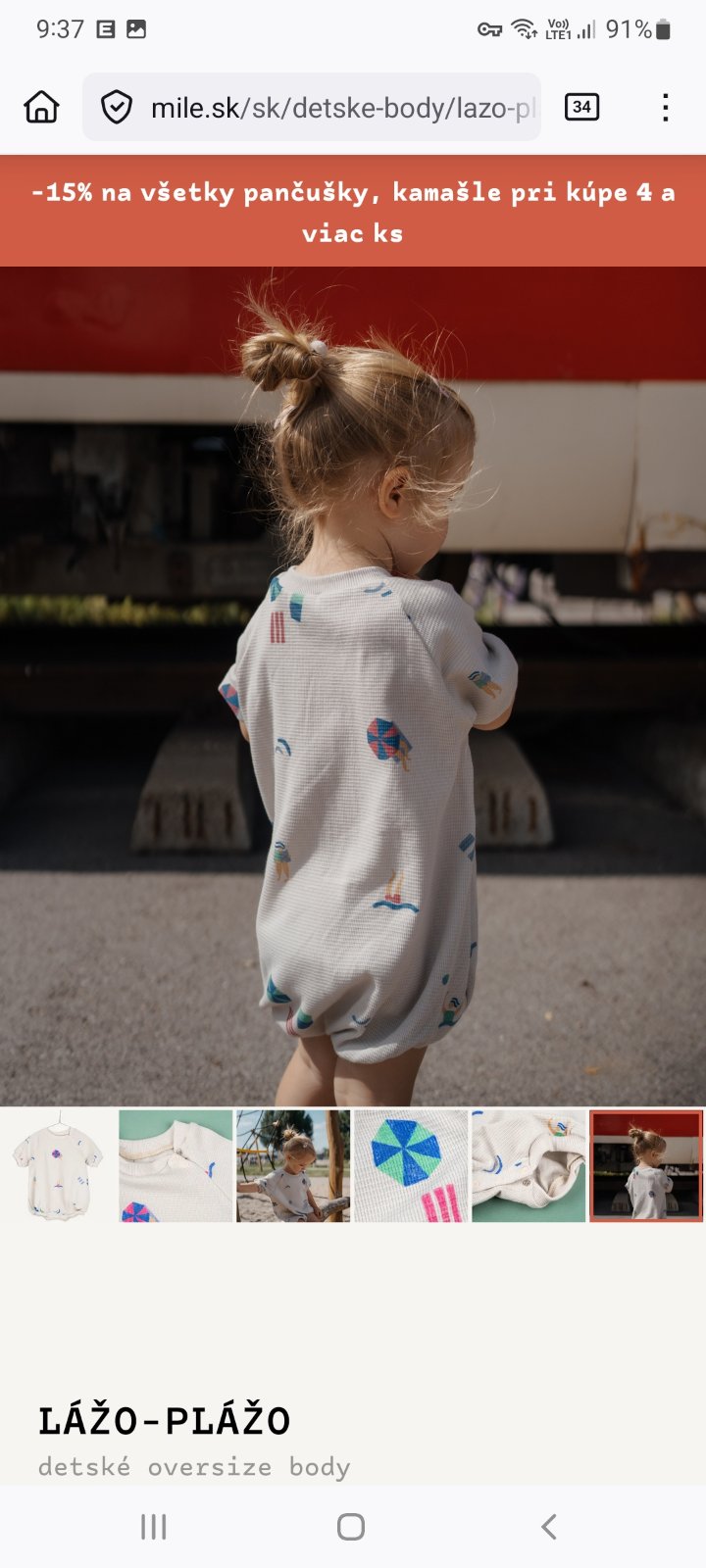Open the recent apps overview

154,1526
